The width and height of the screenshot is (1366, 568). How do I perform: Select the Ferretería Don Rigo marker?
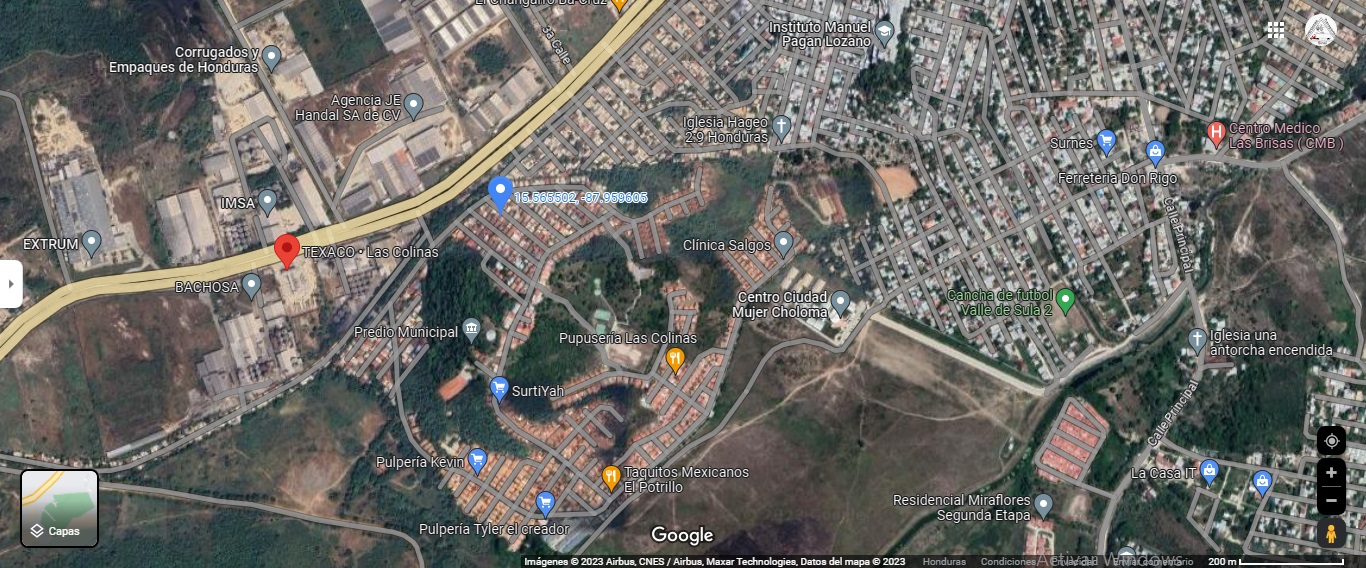point(1155,153)
